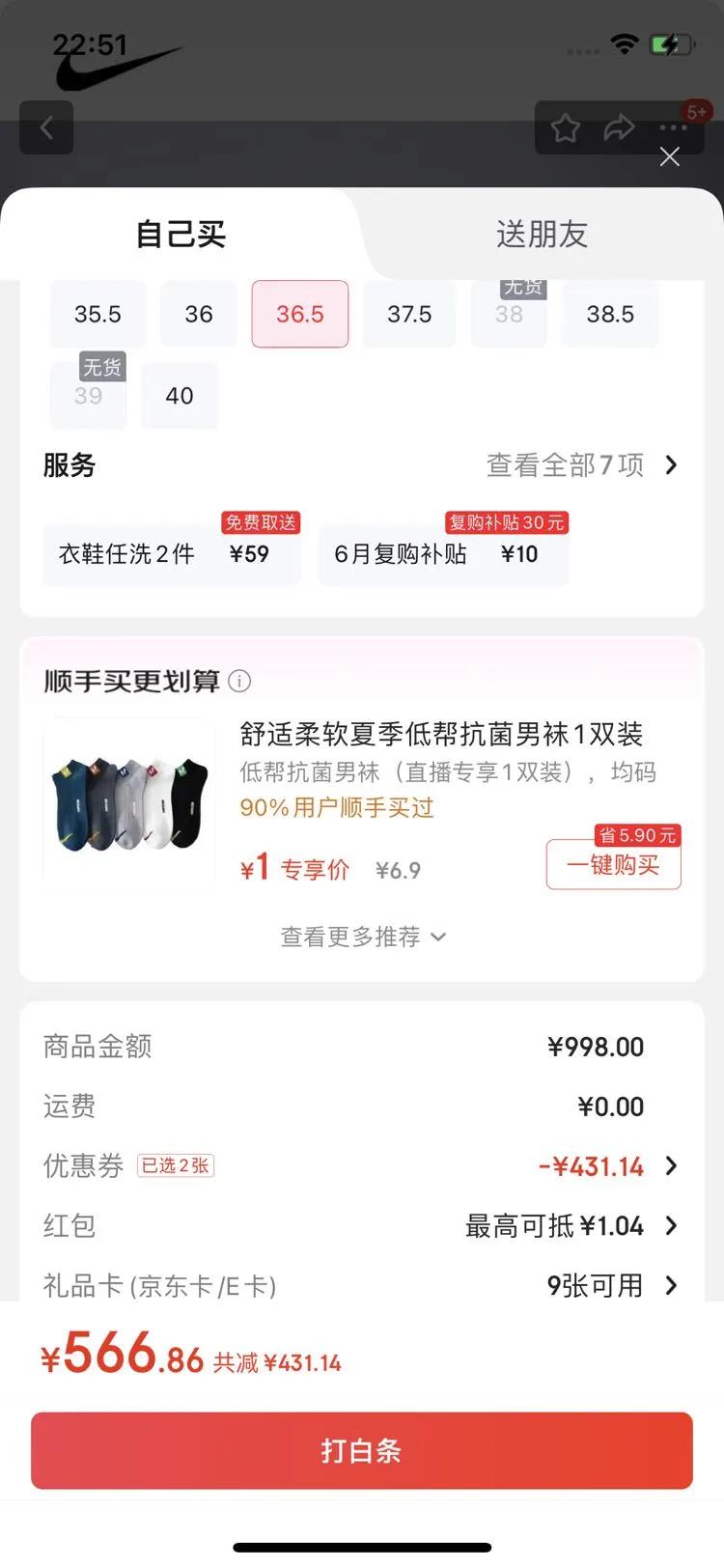Open the 礼品卡 gift card row
This screenshot has width=724, height=1568.
click(361, 1284)
